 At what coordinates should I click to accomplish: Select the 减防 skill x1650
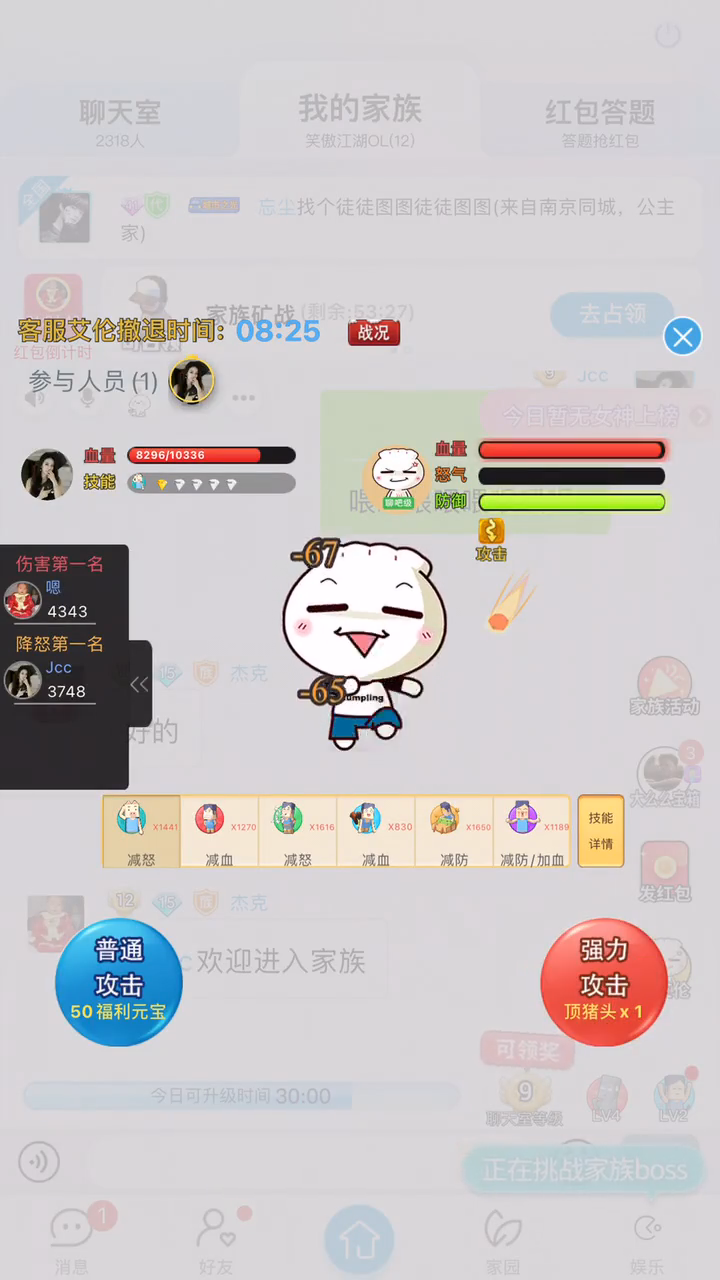click(454, 831)
